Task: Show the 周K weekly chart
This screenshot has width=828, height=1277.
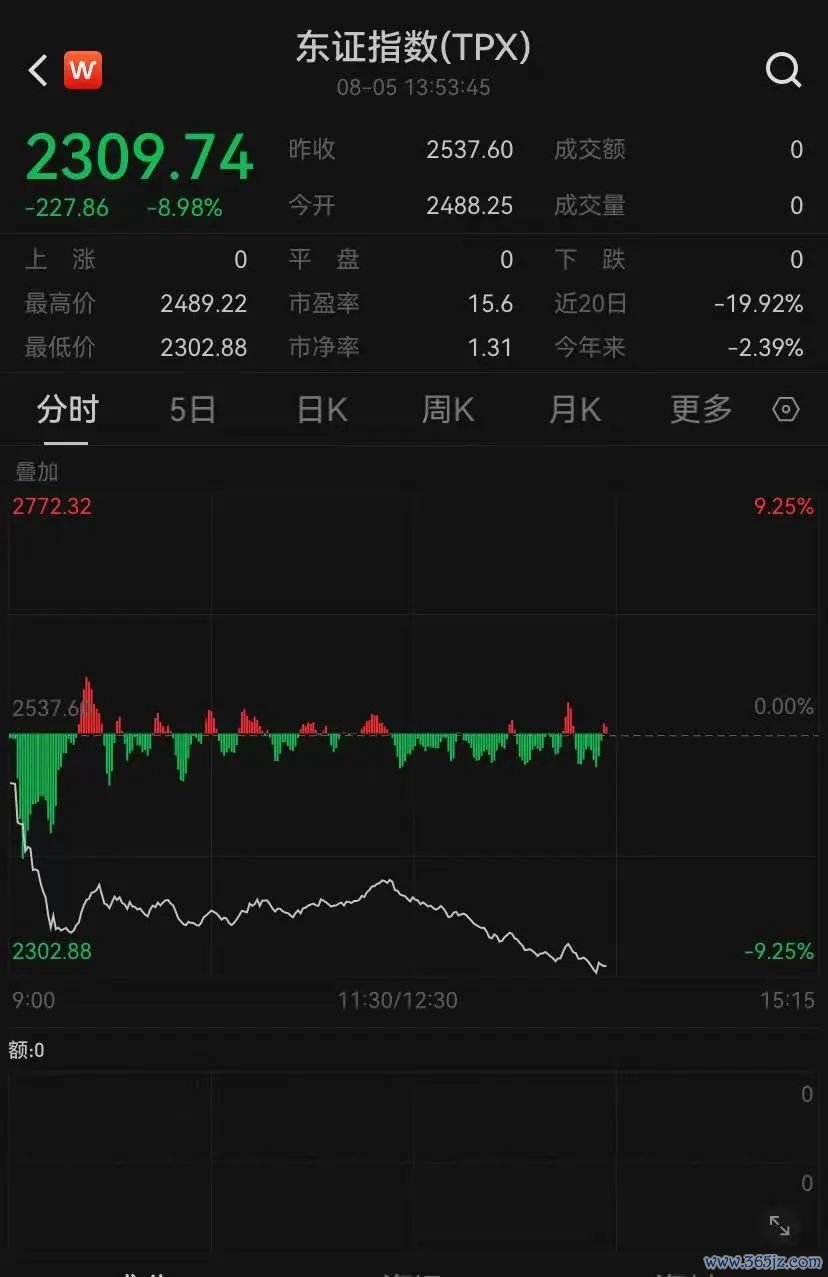Action: (x=447, y=410)
